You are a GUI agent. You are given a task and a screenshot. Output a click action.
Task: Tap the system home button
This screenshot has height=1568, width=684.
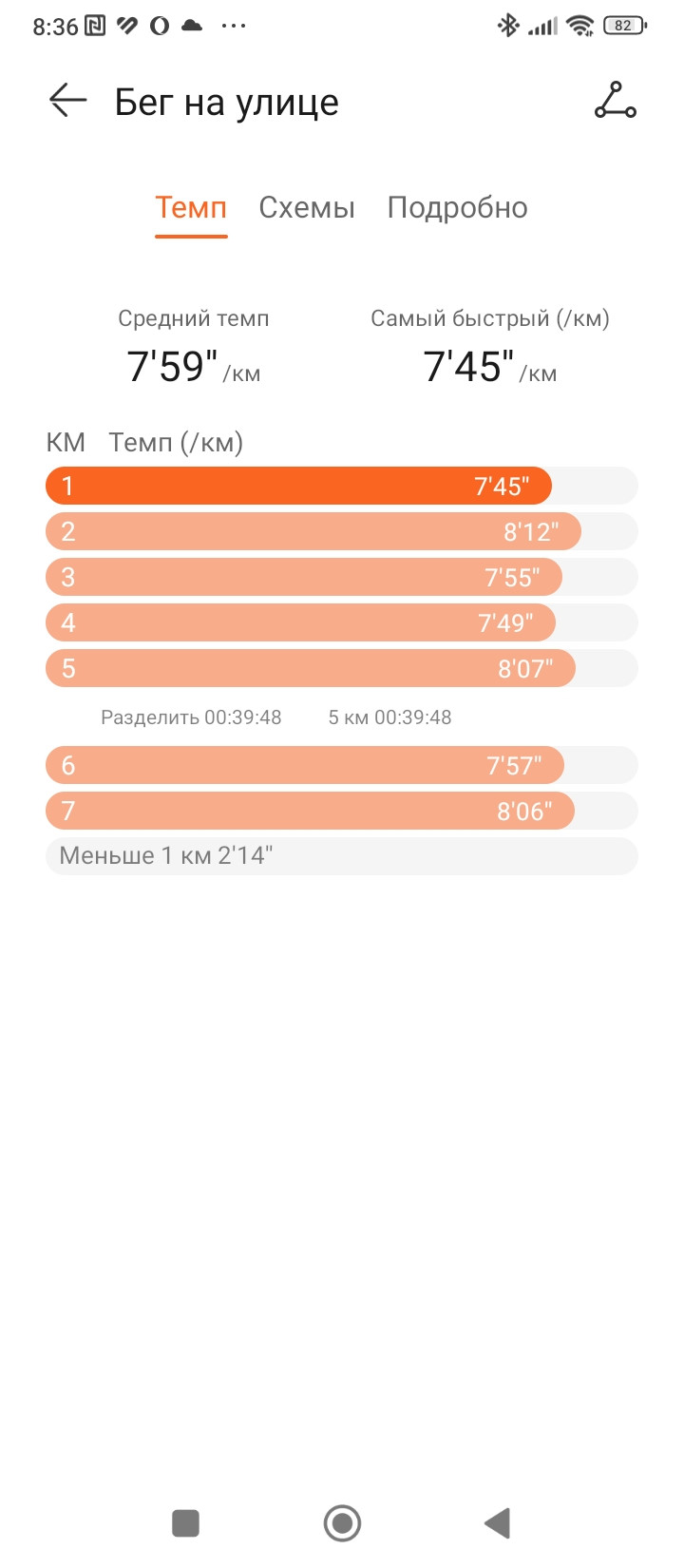[x=342, y=1523]
